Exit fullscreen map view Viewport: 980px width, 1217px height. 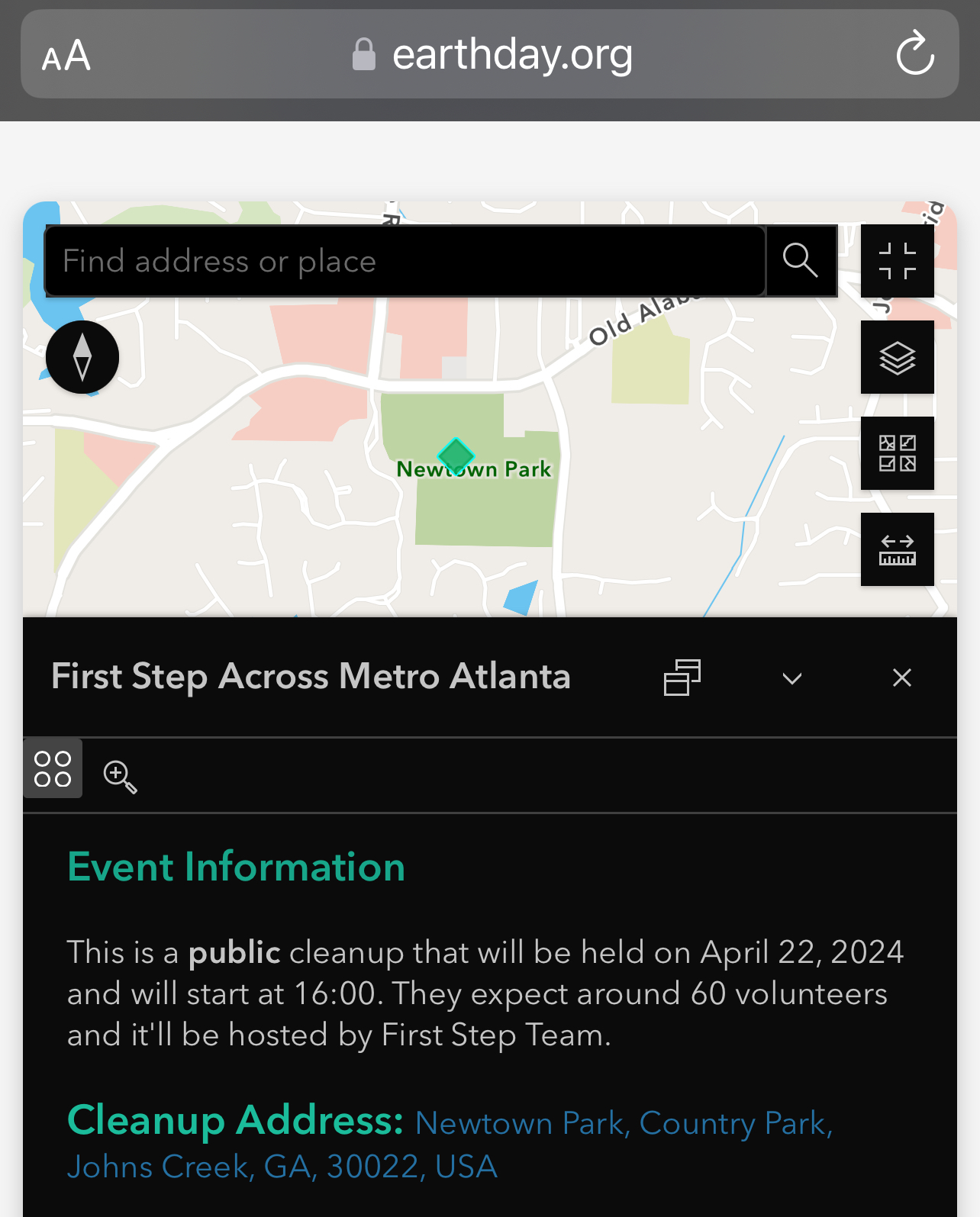[897, 261]
